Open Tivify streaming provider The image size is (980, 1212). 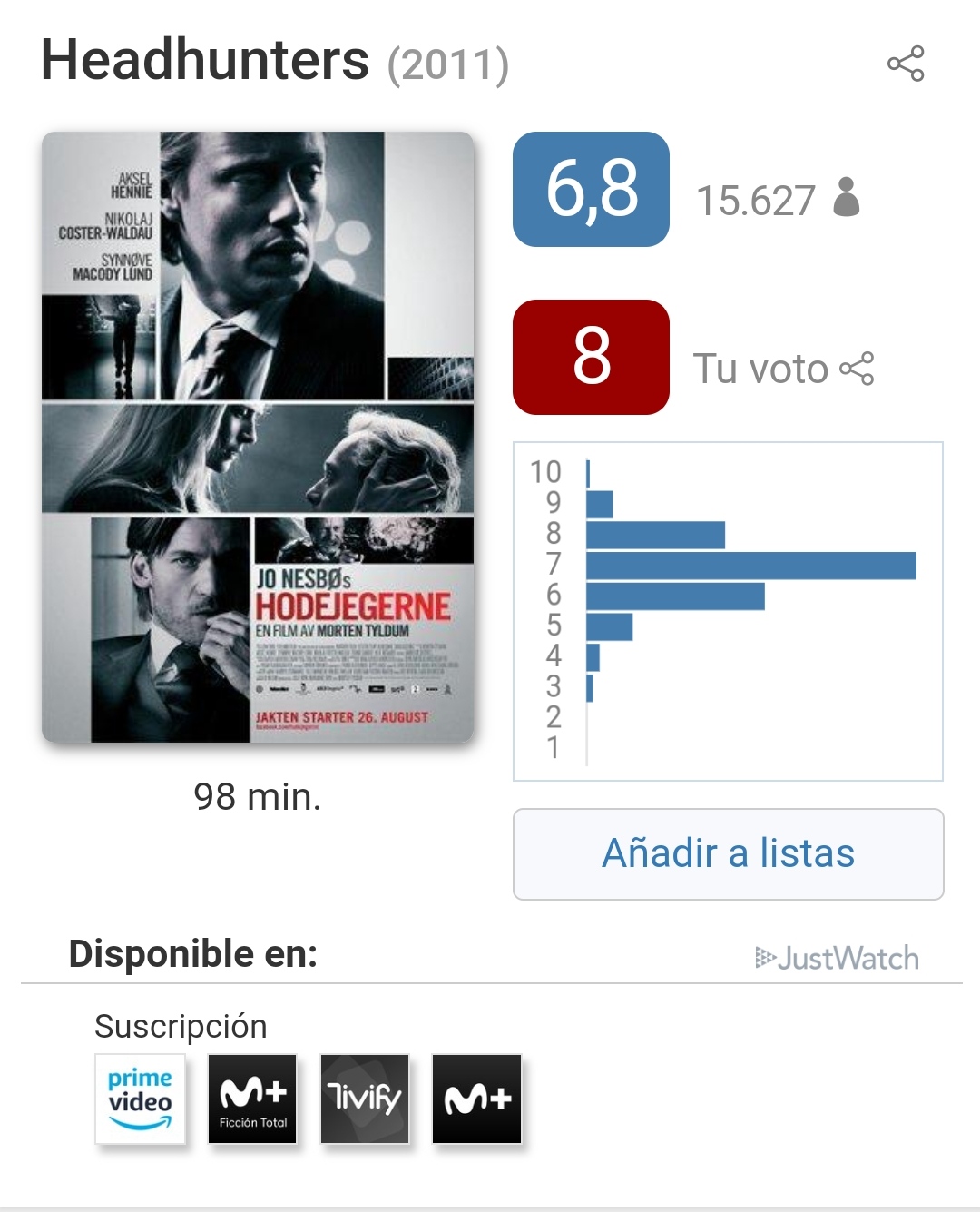[x=365, y=1099]
